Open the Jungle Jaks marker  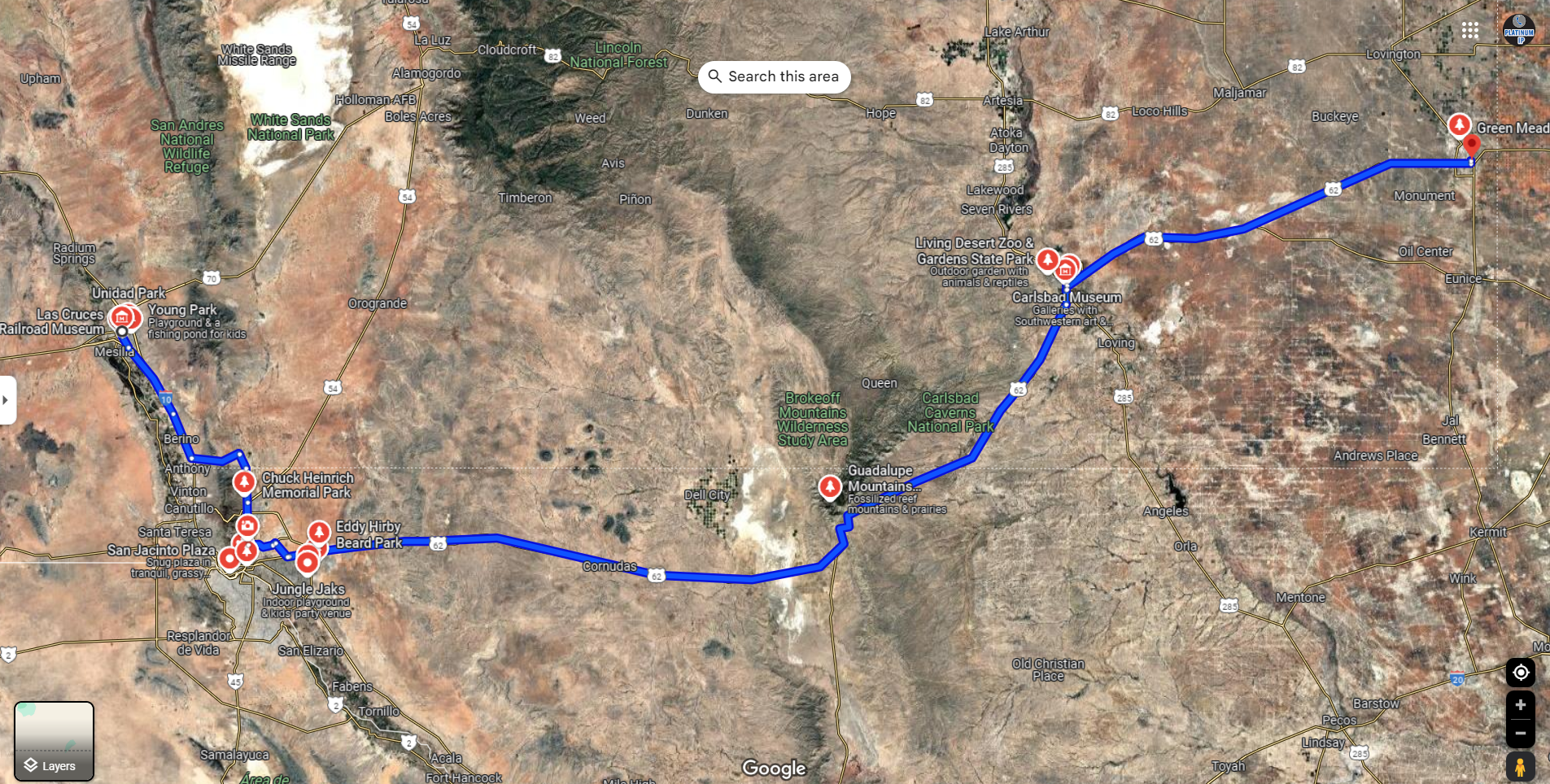point(307,562)
